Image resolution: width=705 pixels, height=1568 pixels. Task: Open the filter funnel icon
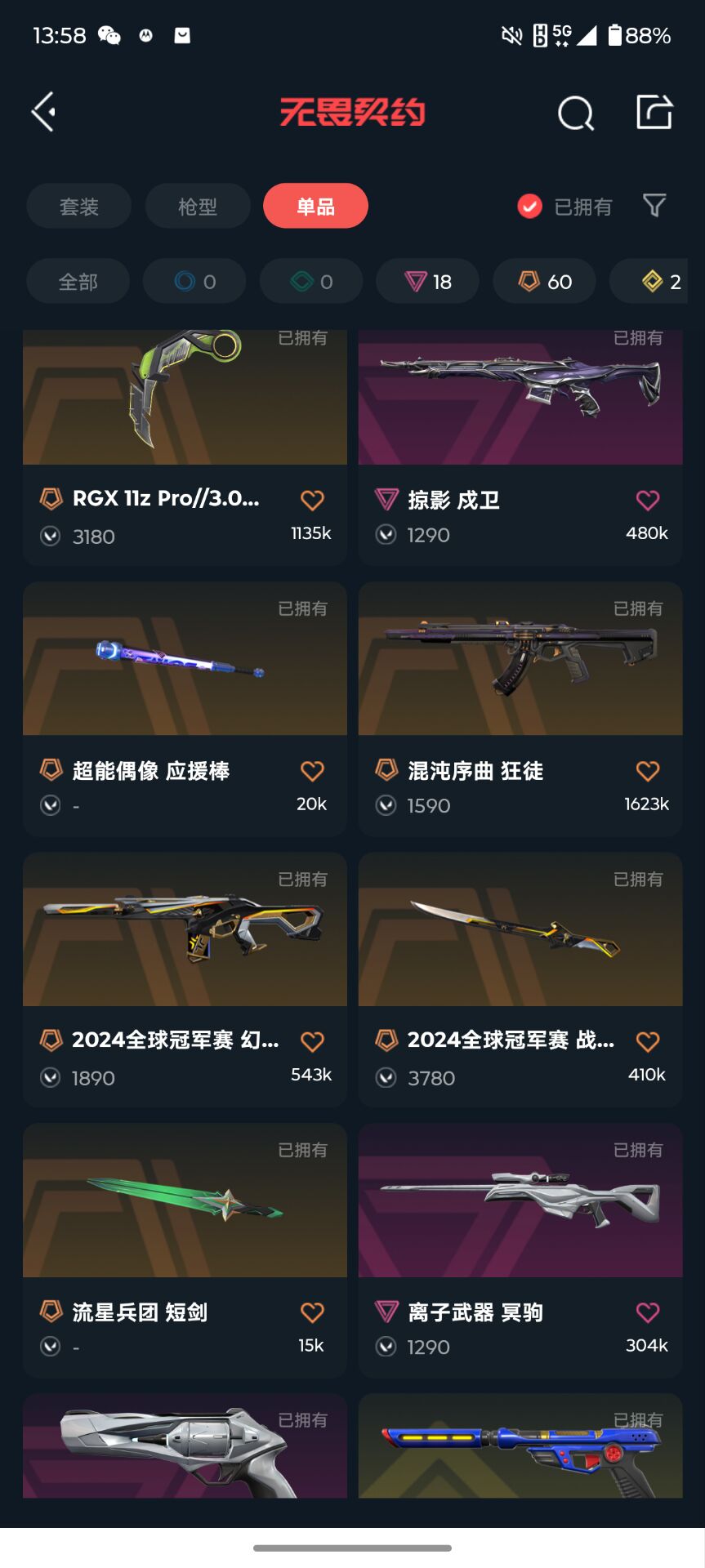654,206
